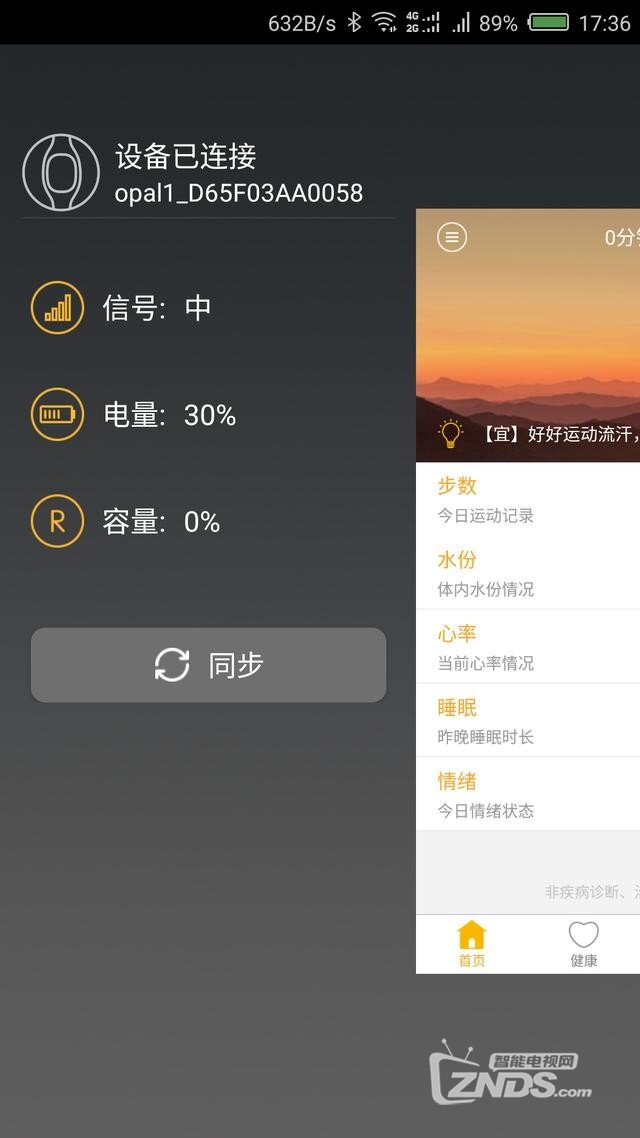
Task: Switch to the 首页 home tab
Action: point(472,944)
